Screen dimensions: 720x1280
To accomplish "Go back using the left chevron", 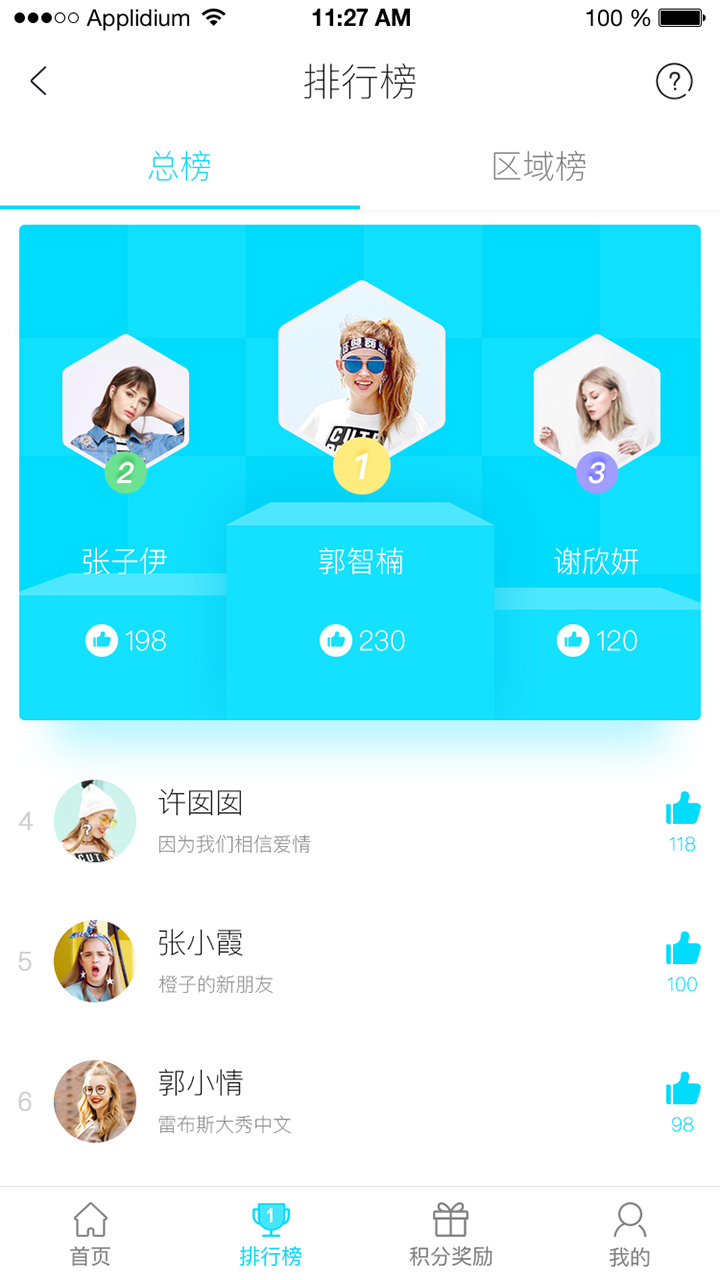I will click(38, 81).
